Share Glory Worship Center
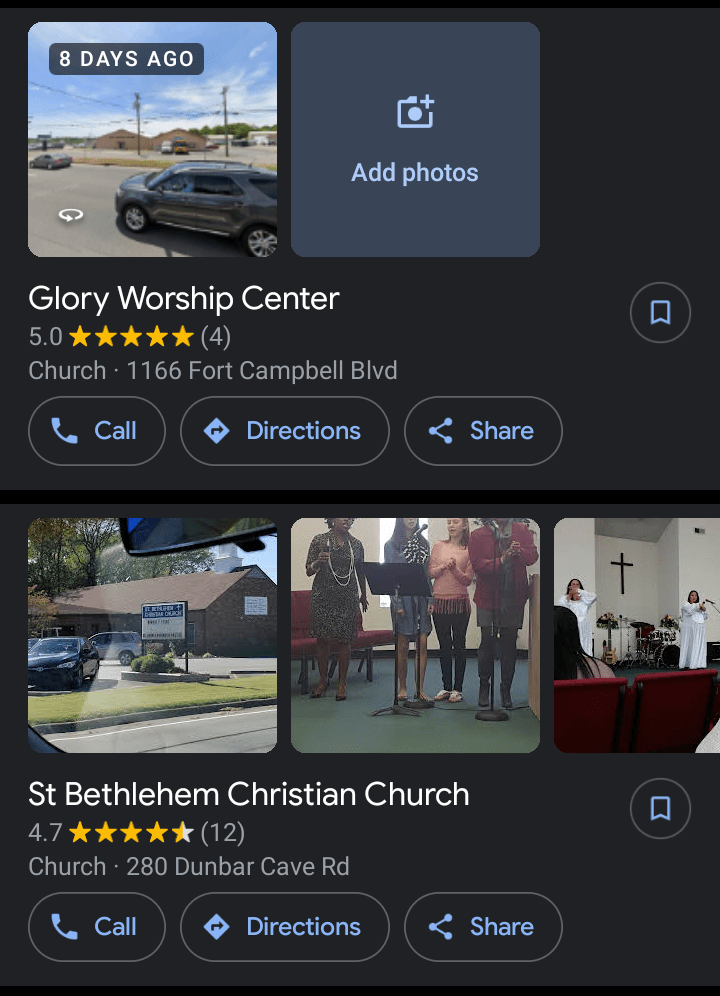Image resolution: width=720 pixels, height=996 pixels. click(x=482, y=431)
